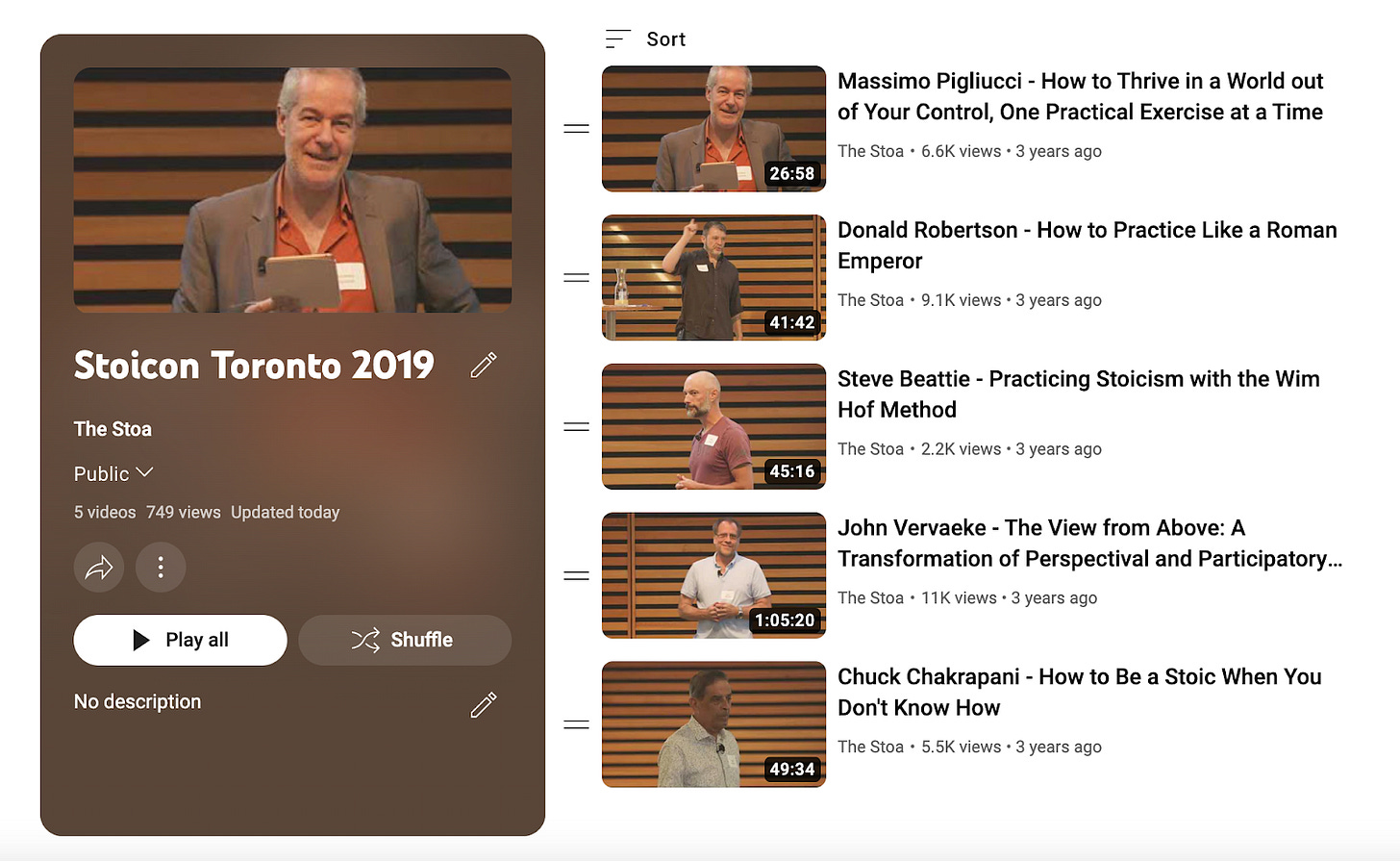
Task: Open the Sort options
Action: [646, 39]
